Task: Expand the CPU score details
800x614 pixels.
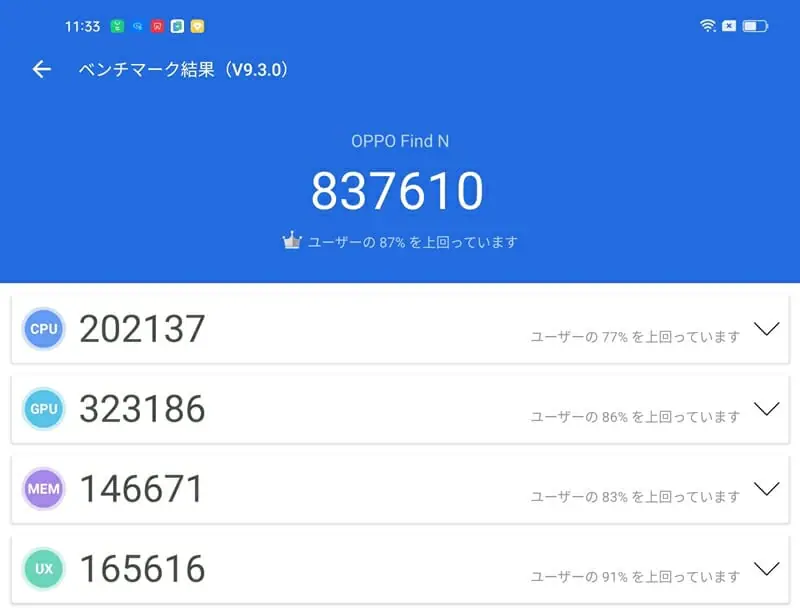Action: pyautogui.click(x=766, y=329)
